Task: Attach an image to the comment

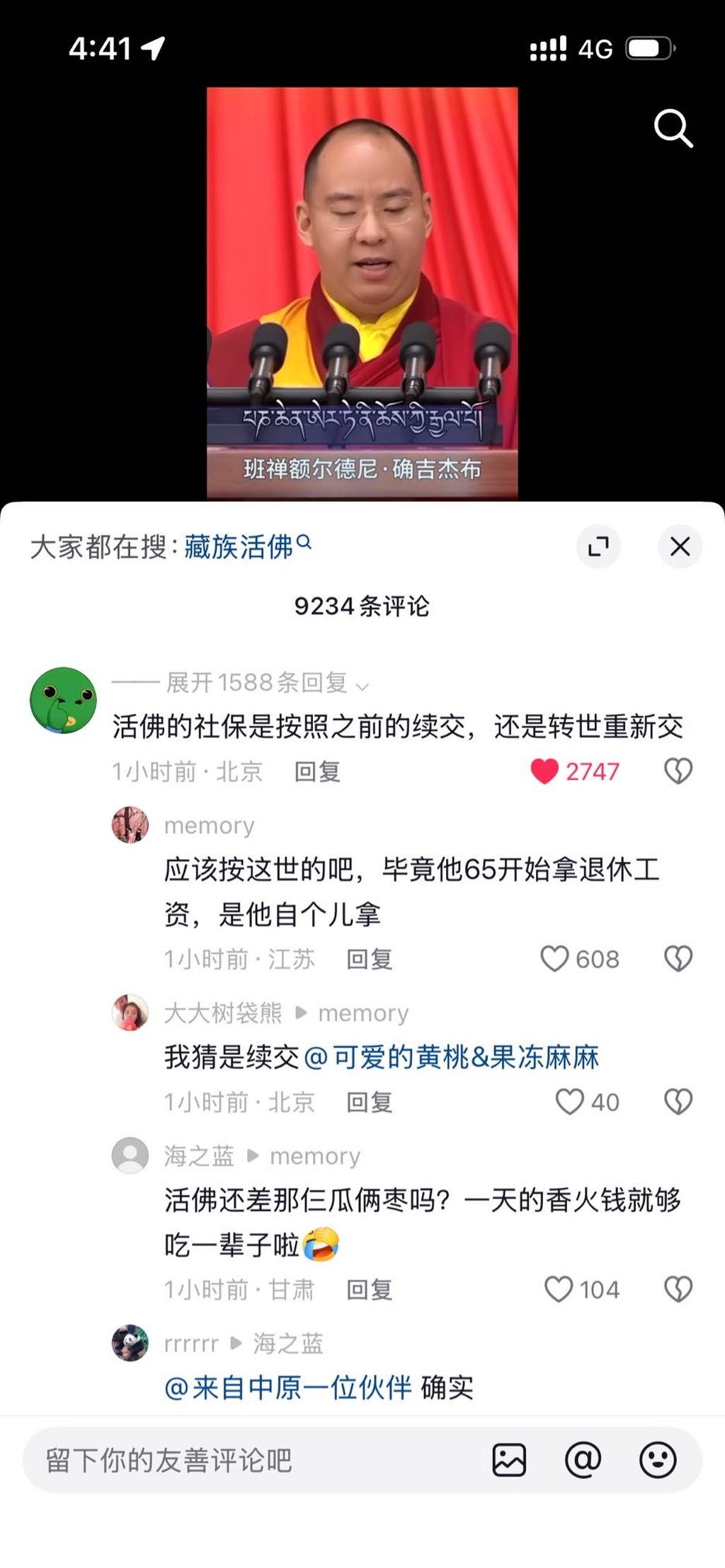Action: 509,1460
